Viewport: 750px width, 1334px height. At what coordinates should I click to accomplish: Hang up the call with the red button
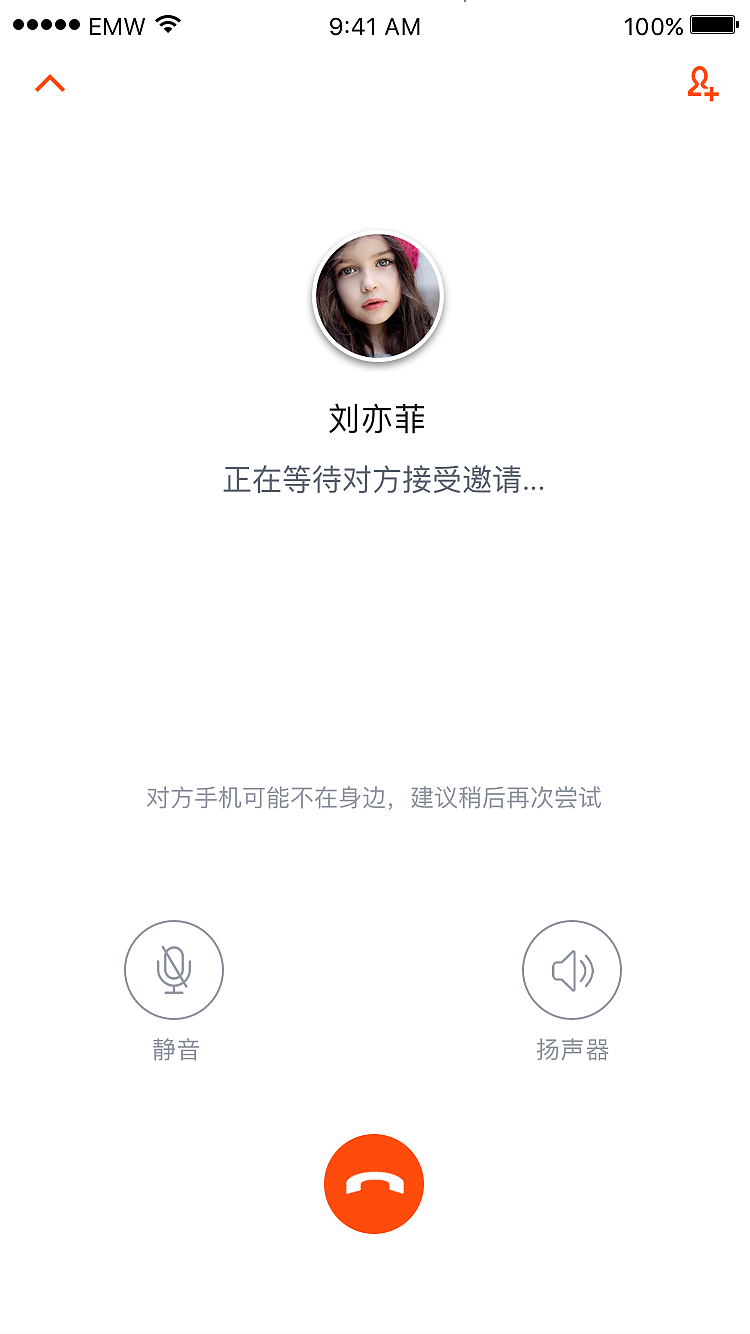374,1184
